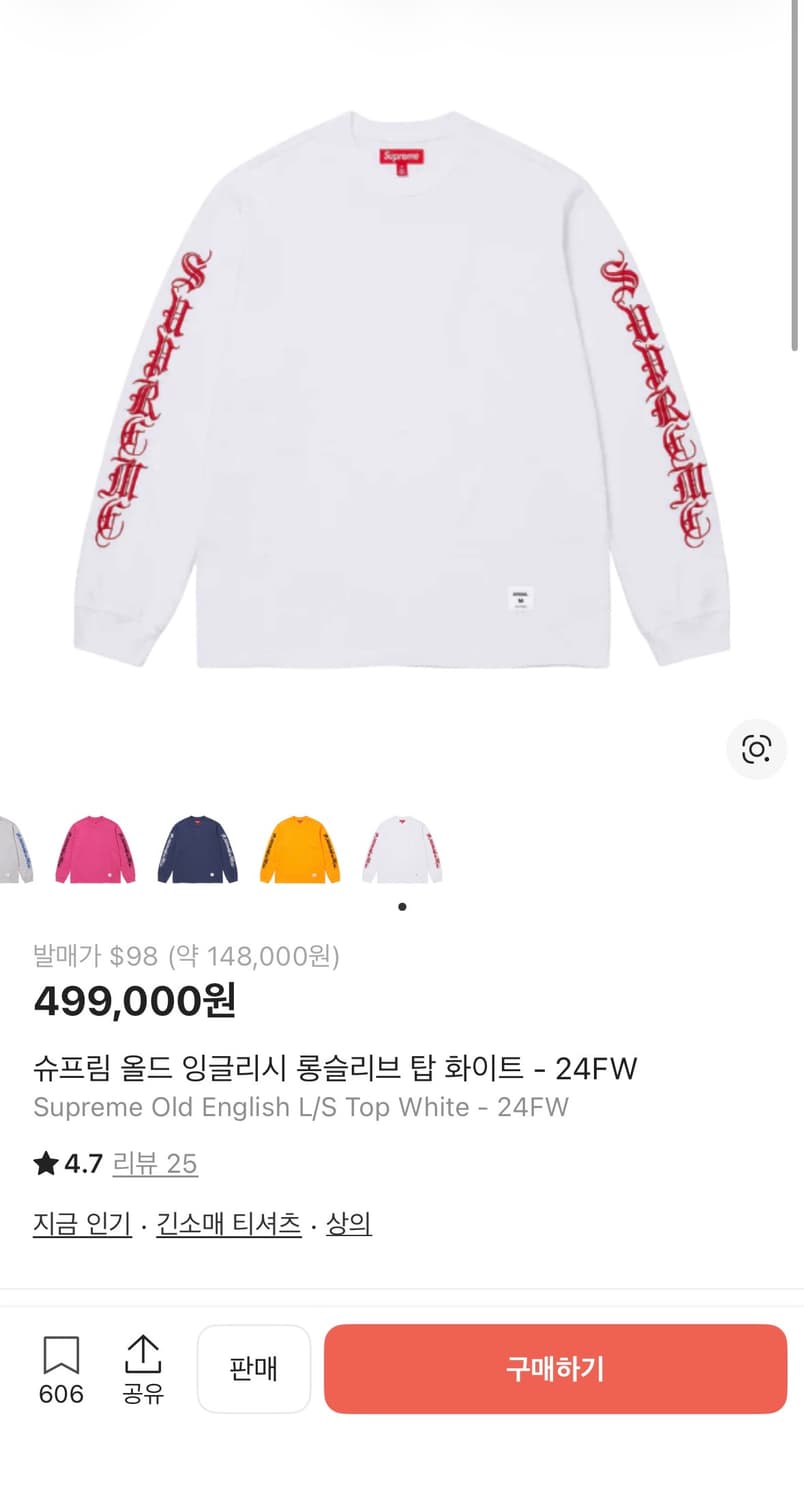Open the 리뷰 25 reviews link

pos(155,1163)
